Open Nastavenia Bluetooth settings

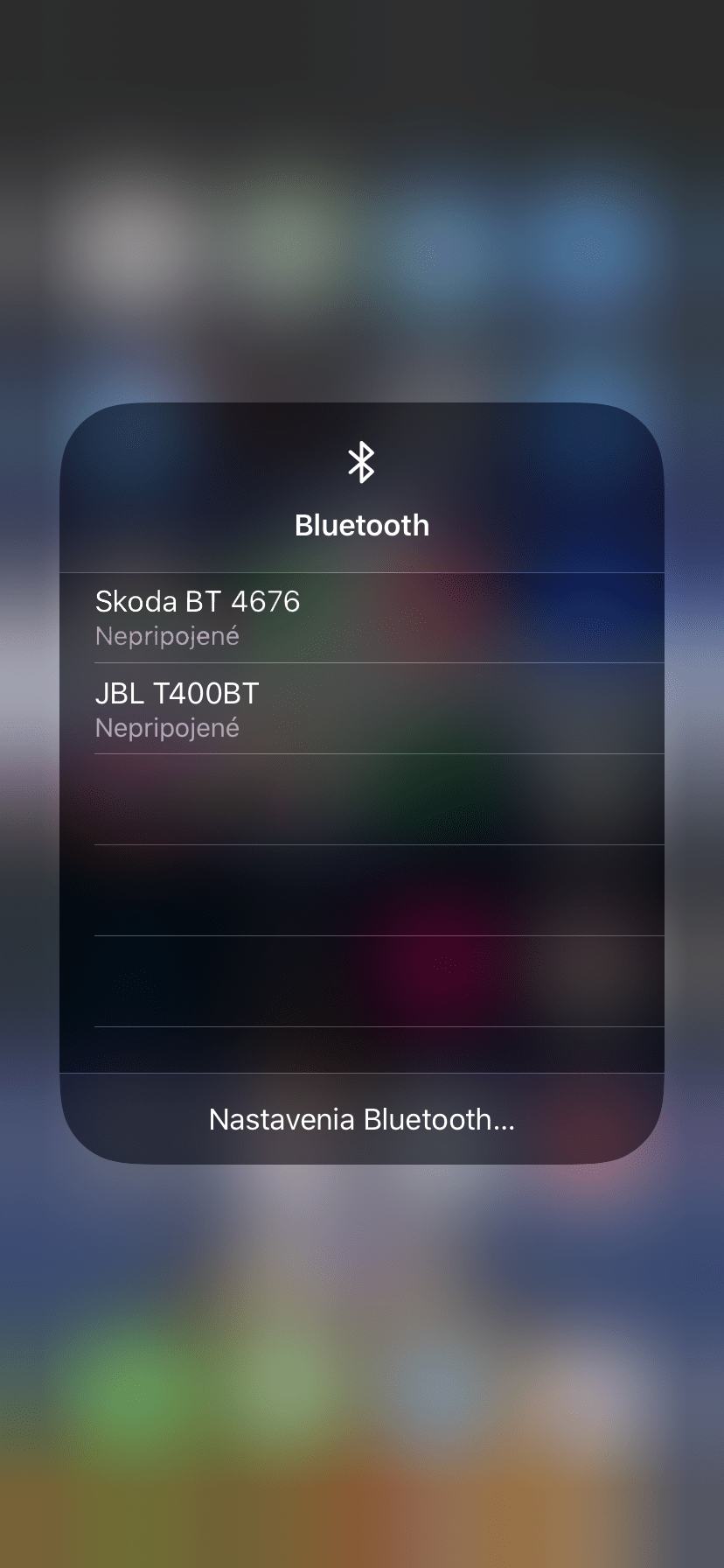click(362, 1119)
